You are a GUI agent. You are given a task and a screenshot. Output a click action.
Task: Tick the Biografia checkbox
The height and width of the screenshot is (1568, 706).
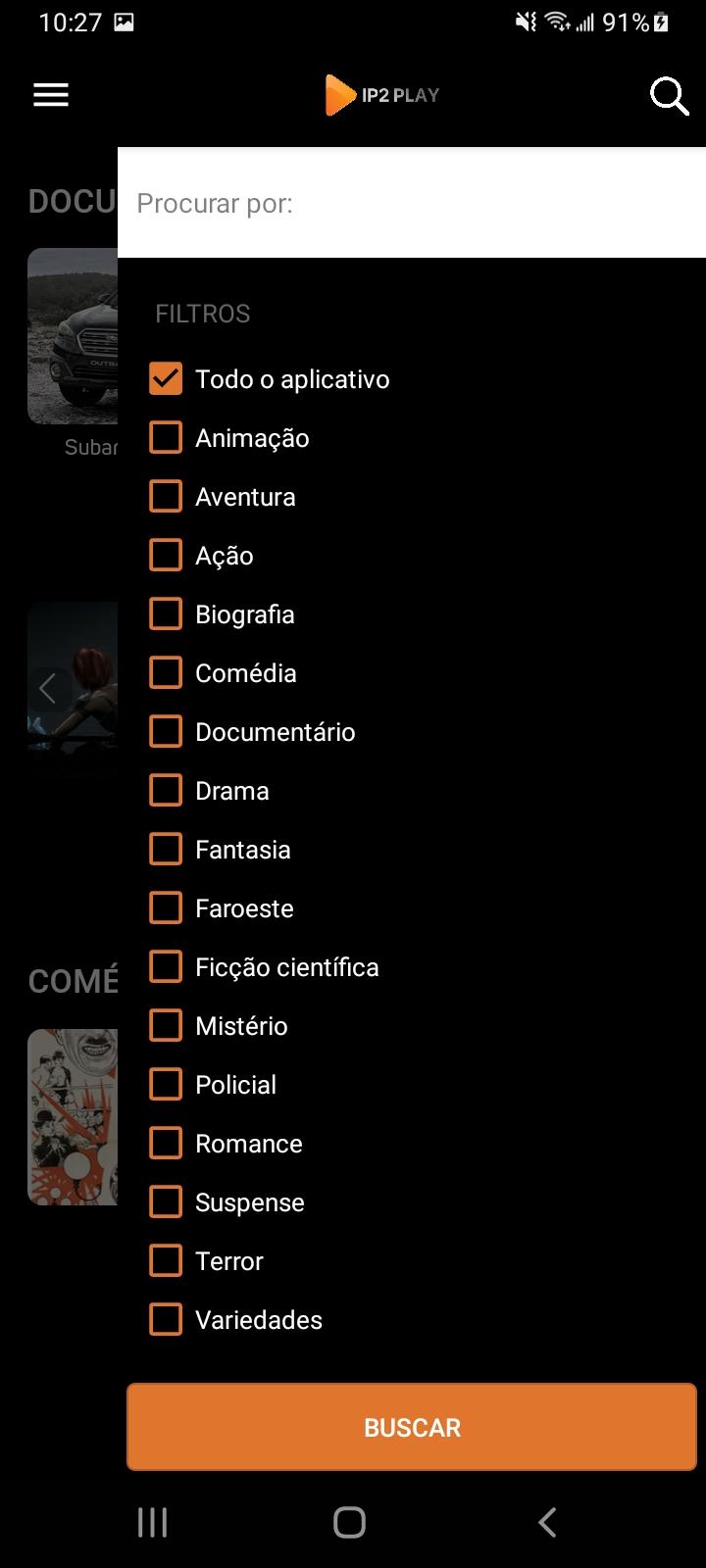pos(166,613)
